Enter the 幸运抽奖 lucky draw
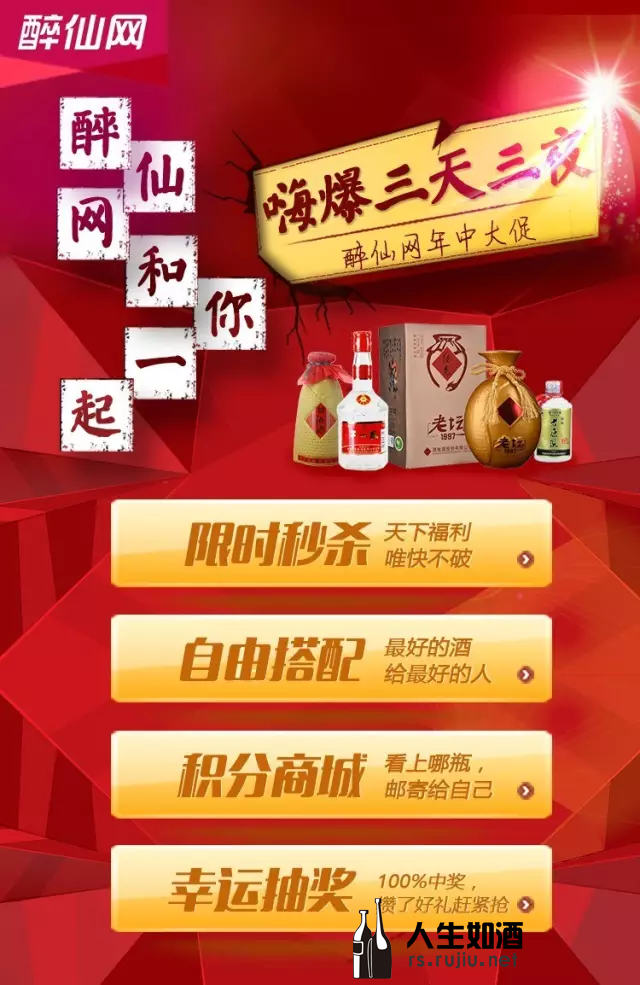 [x=331, y=888]
